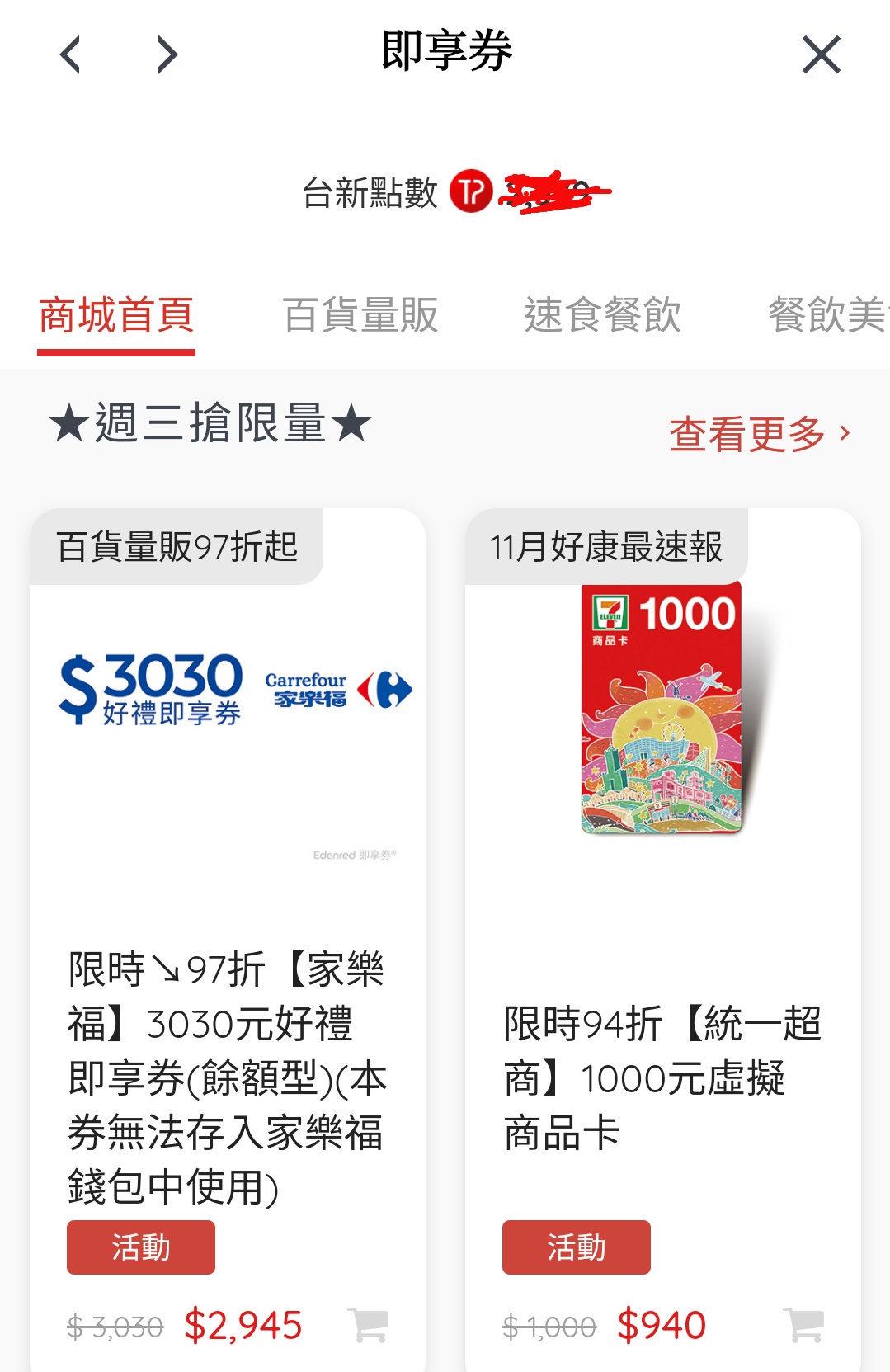Go back with the left arrow

click(x=72, y=55)
